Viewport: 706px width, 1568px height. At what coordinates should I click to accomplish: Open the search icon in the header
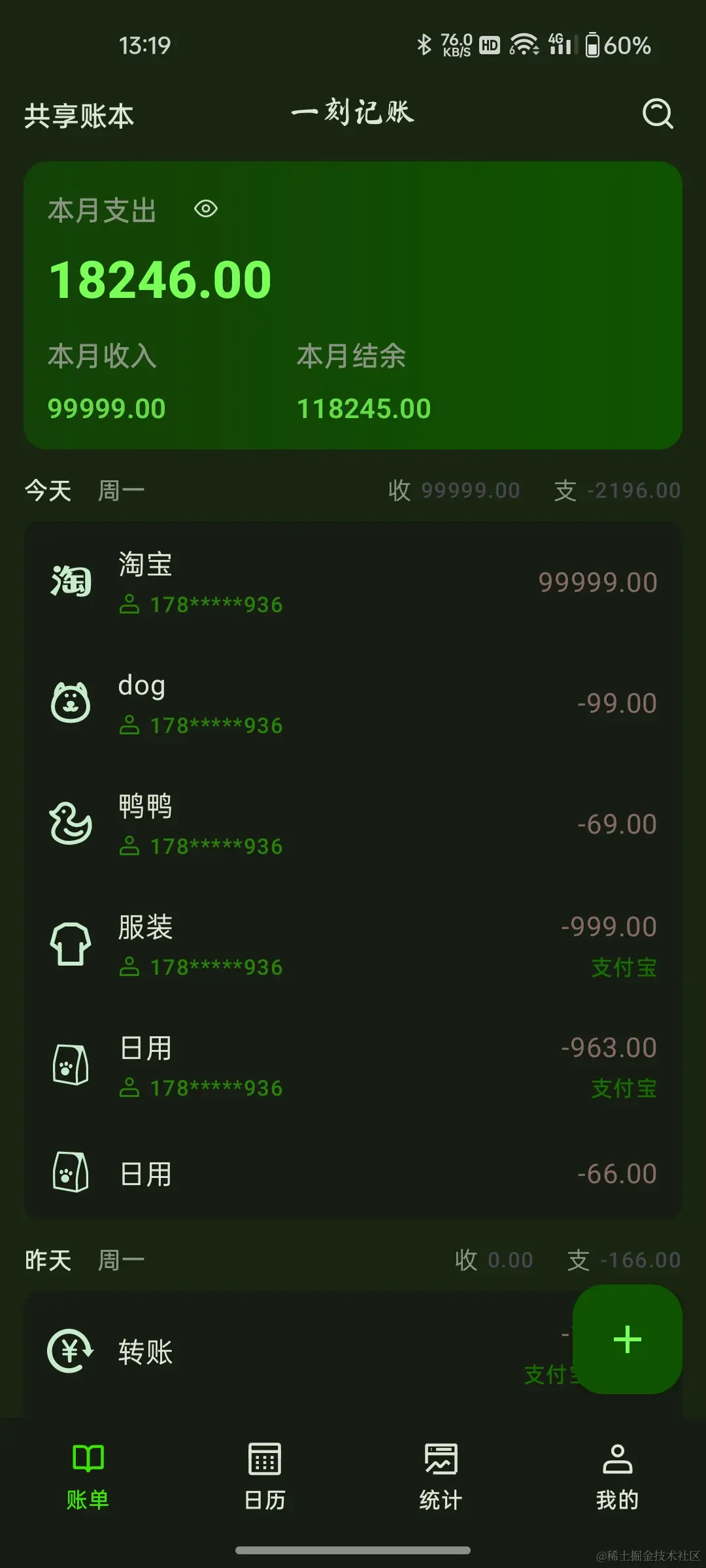coord(657,114)
